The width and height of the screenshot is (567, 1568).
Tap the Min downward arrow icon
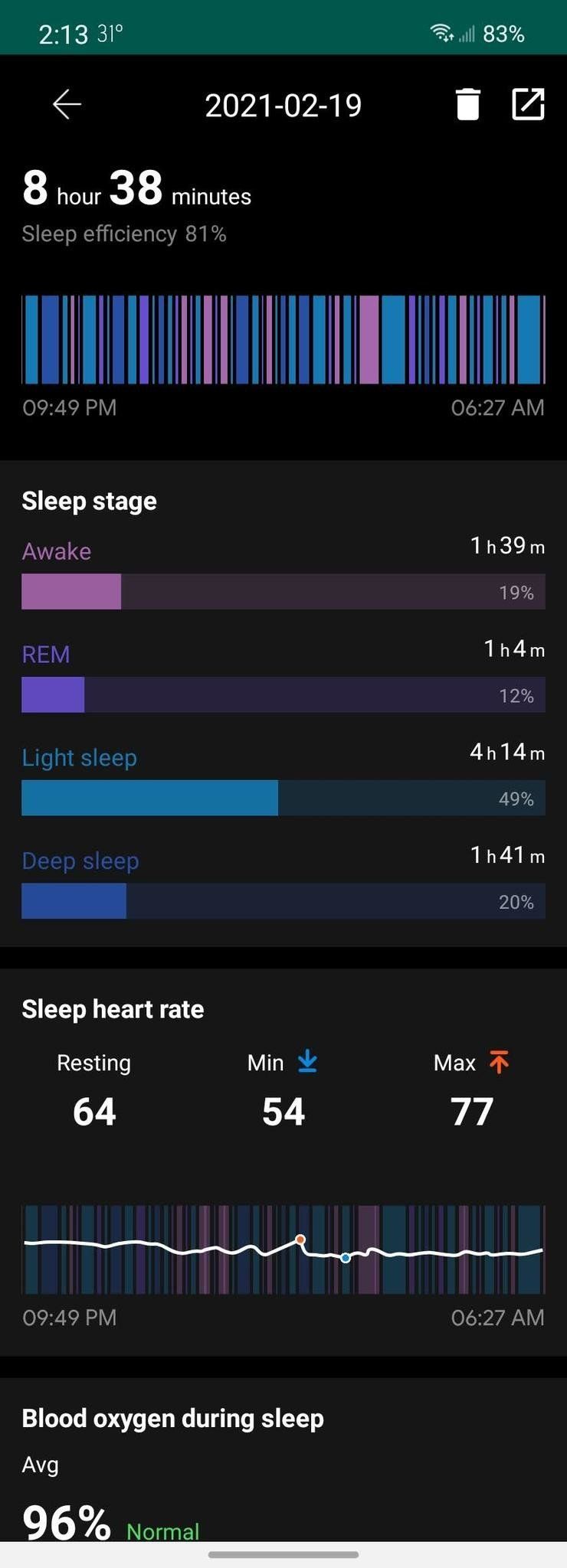(x=306, y=1062)
